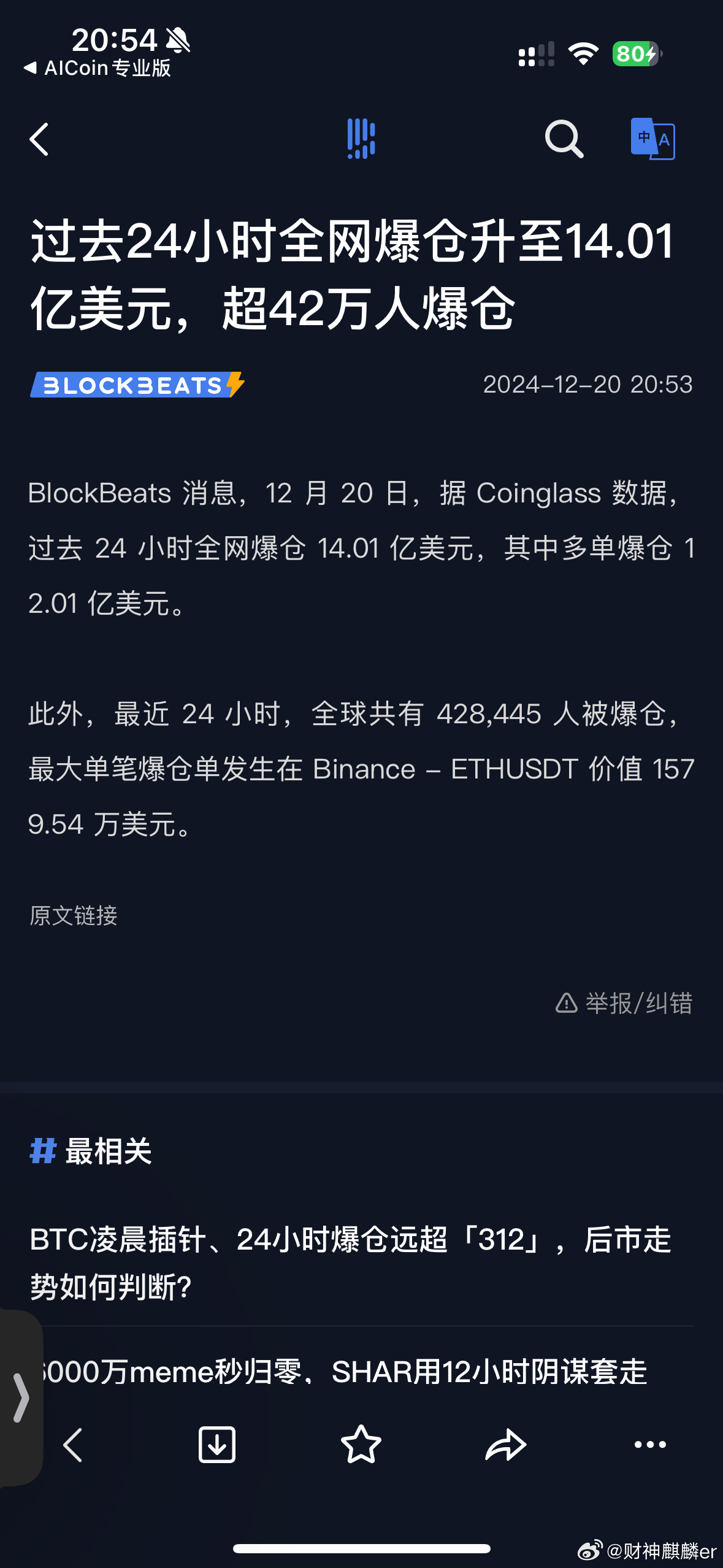
Task: Share this article
Action: tap(505, 1445)
